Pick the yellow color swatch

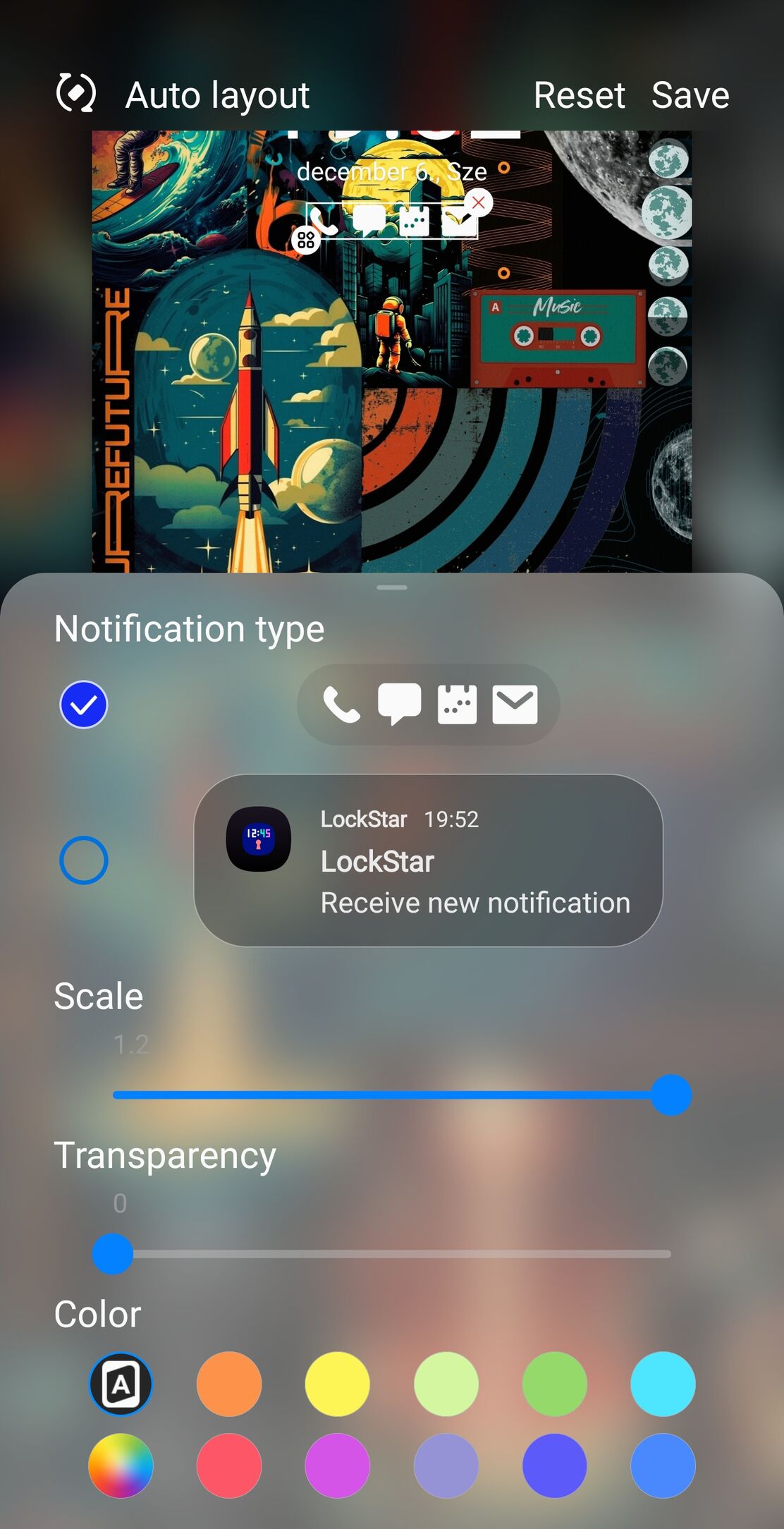point(338,1384)
